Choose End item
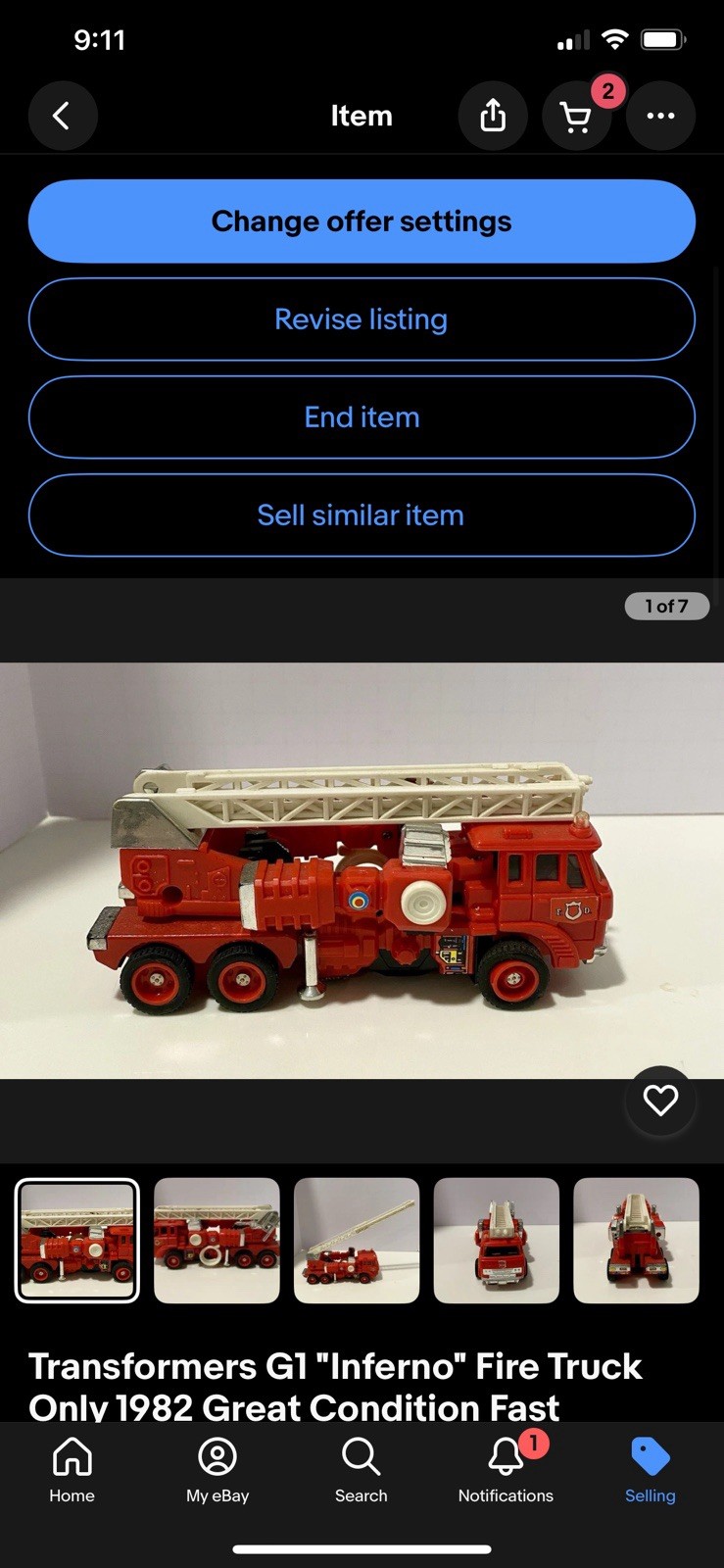 coord(362,417)
